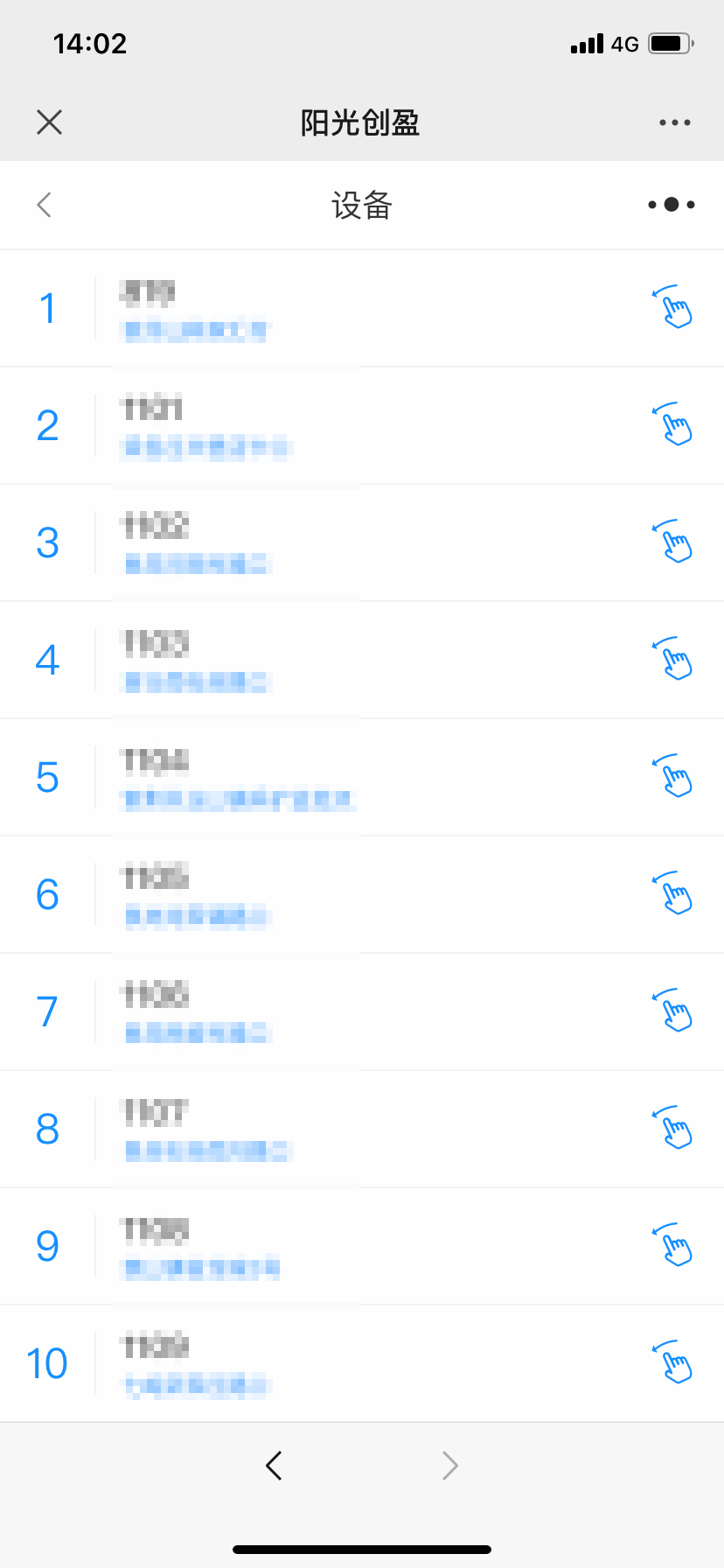The height and width of the screenshot is (1568, 724).
Task: Tap the hand icon on row 4
Action: [672, 660]
